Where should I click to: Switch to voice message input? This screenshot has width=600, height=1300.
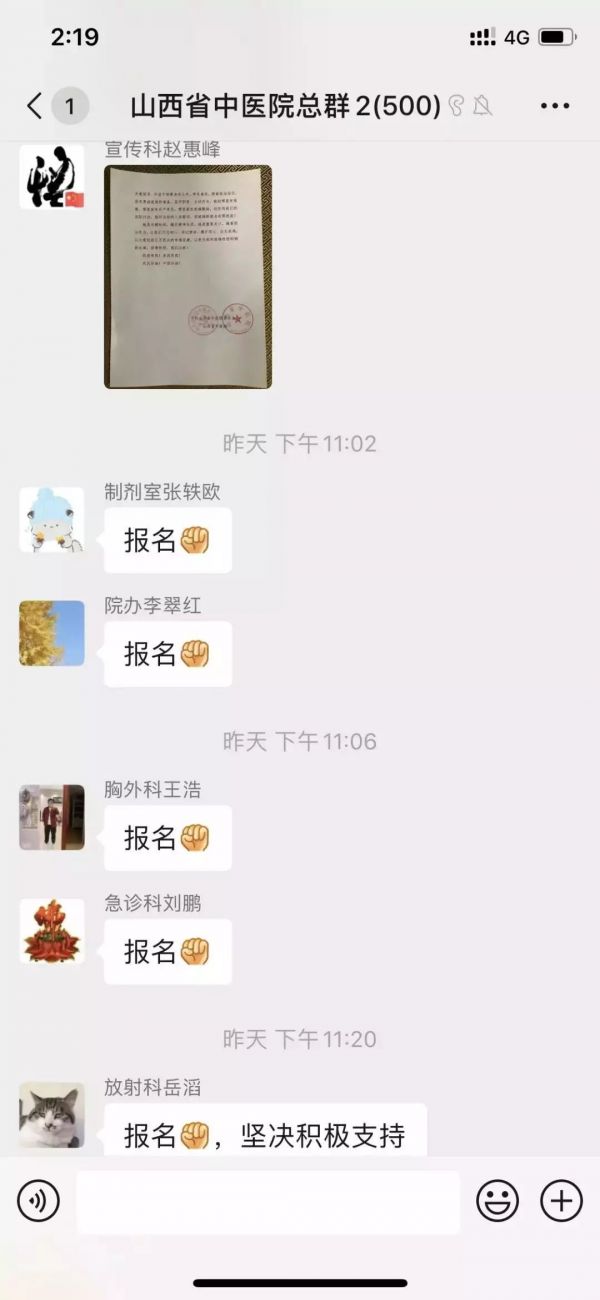tap(38, 1201)
